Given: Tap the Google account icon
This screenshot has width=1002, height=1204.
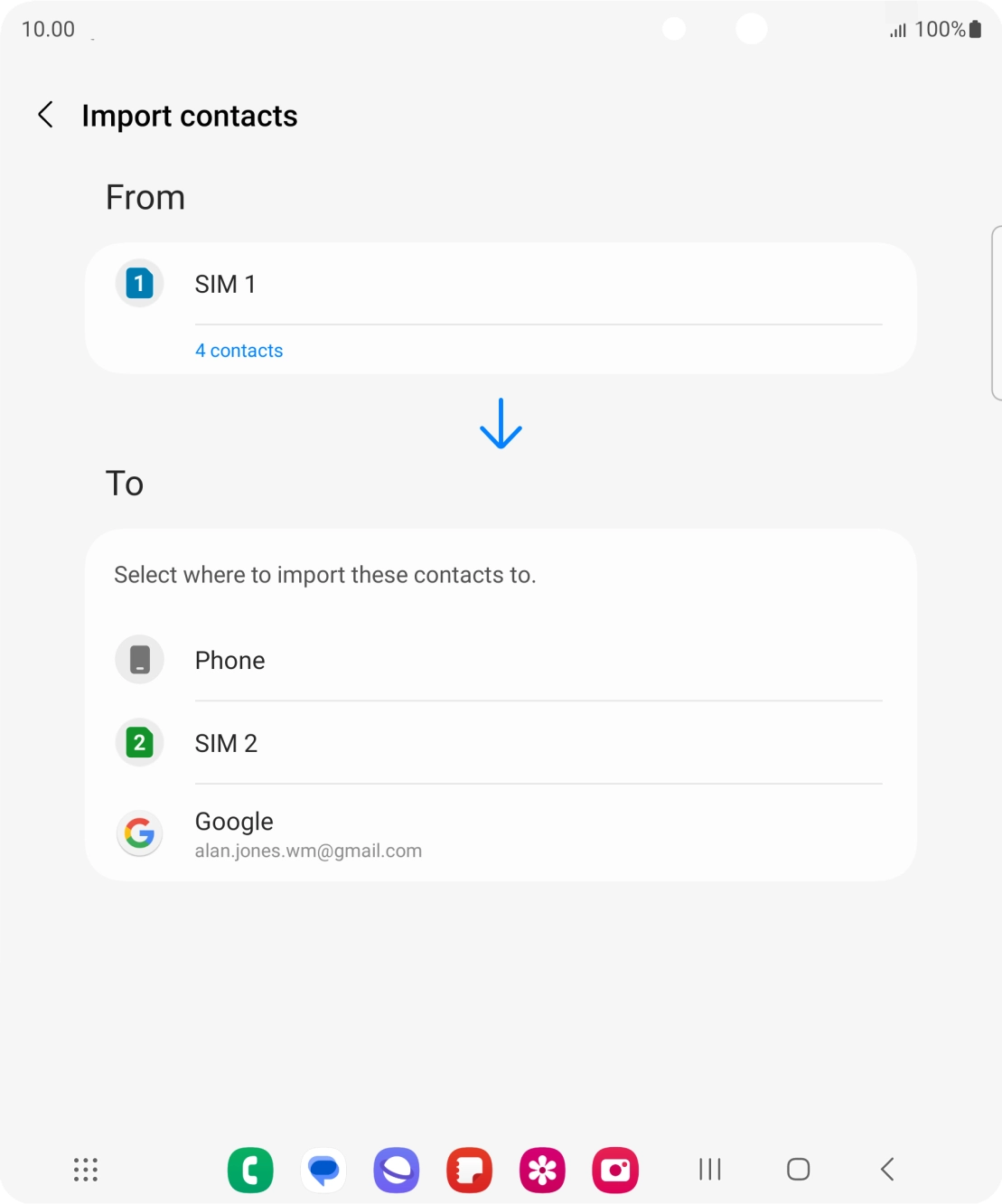Looking at the screenshot, I should (139, 832).
